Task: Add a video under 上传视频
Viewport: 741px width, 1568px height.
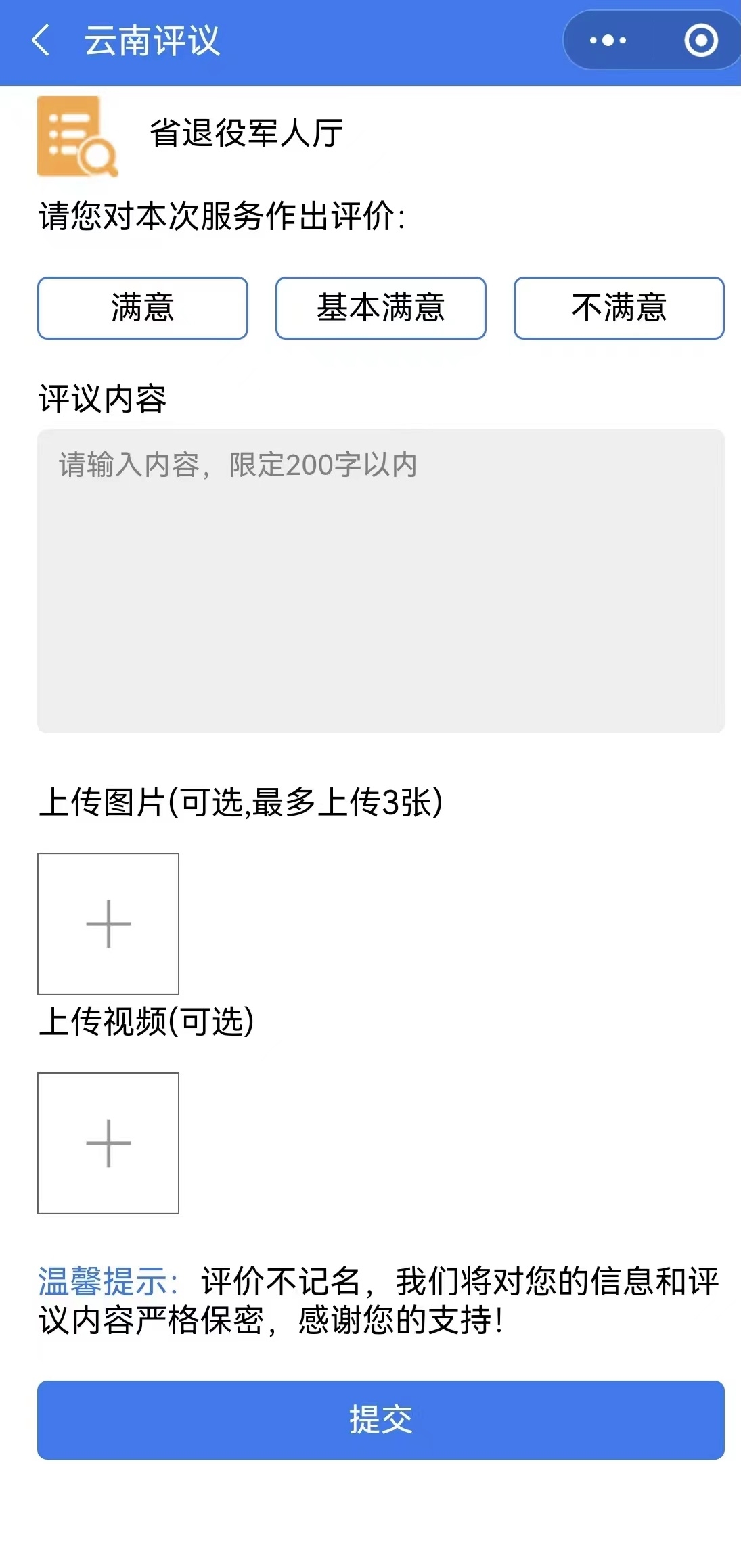Action: tap(108, 1143)
